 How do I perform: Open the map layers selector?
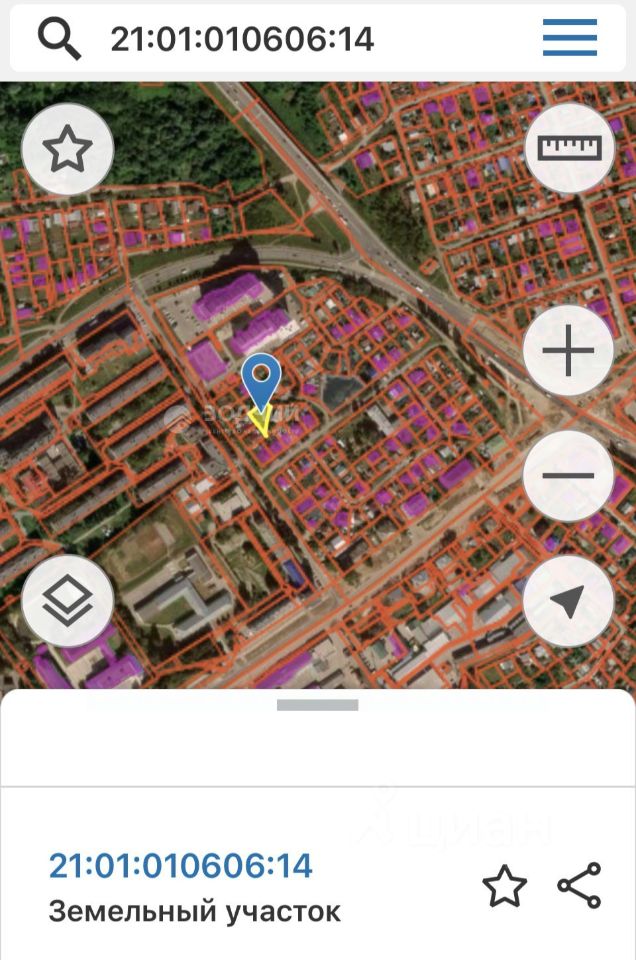[67, 601]
